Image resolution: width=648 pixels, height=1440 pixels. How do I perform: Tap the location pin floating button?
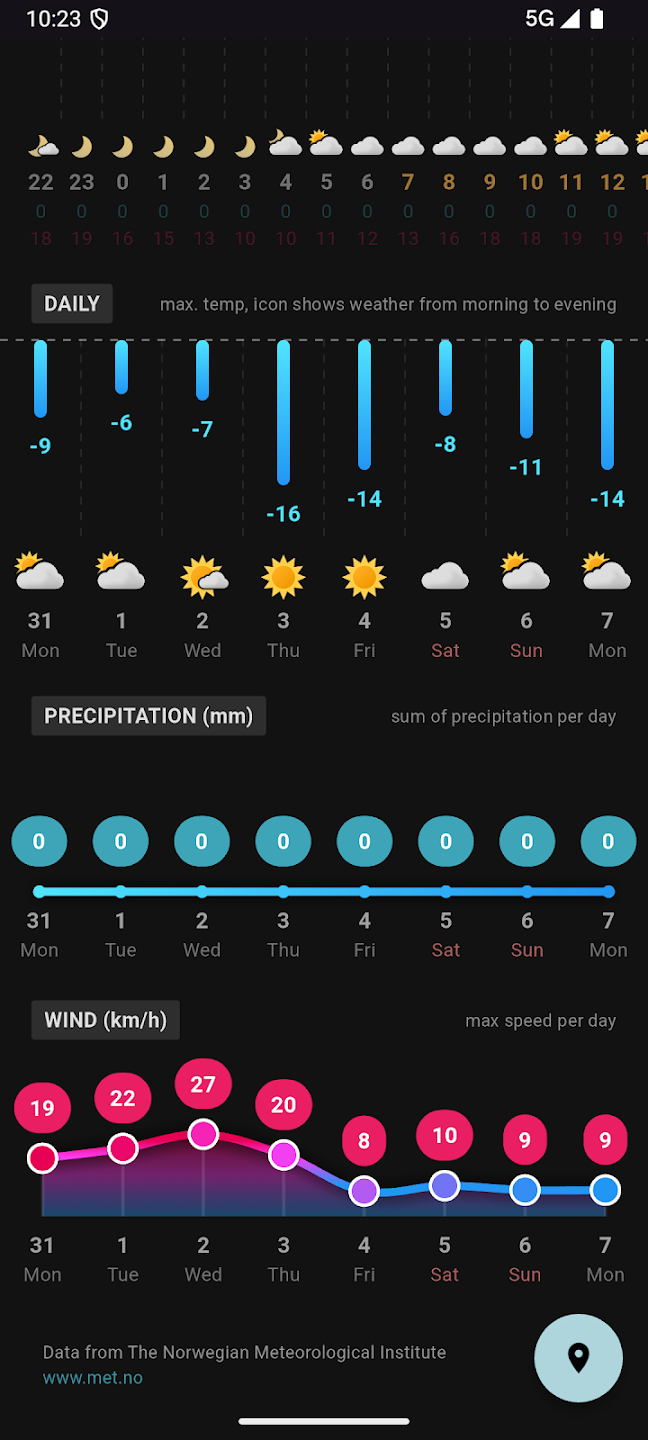pos(578,1358)
